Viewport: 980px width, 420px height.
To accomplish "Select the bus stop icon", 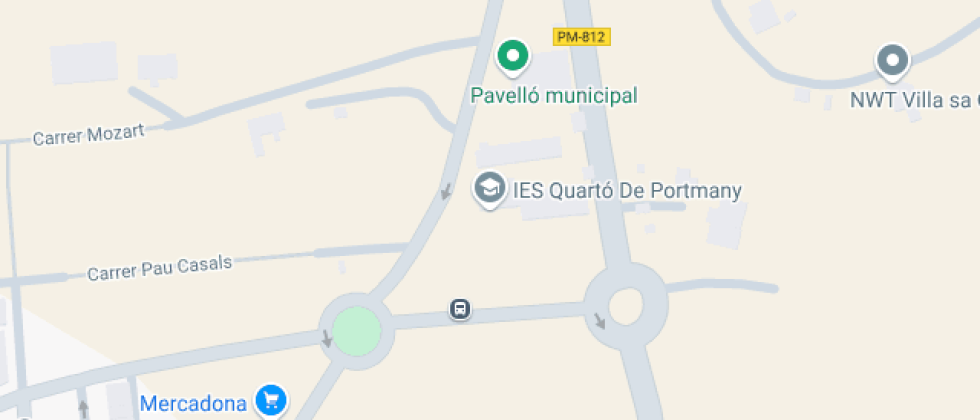I will tap(459, 309).
